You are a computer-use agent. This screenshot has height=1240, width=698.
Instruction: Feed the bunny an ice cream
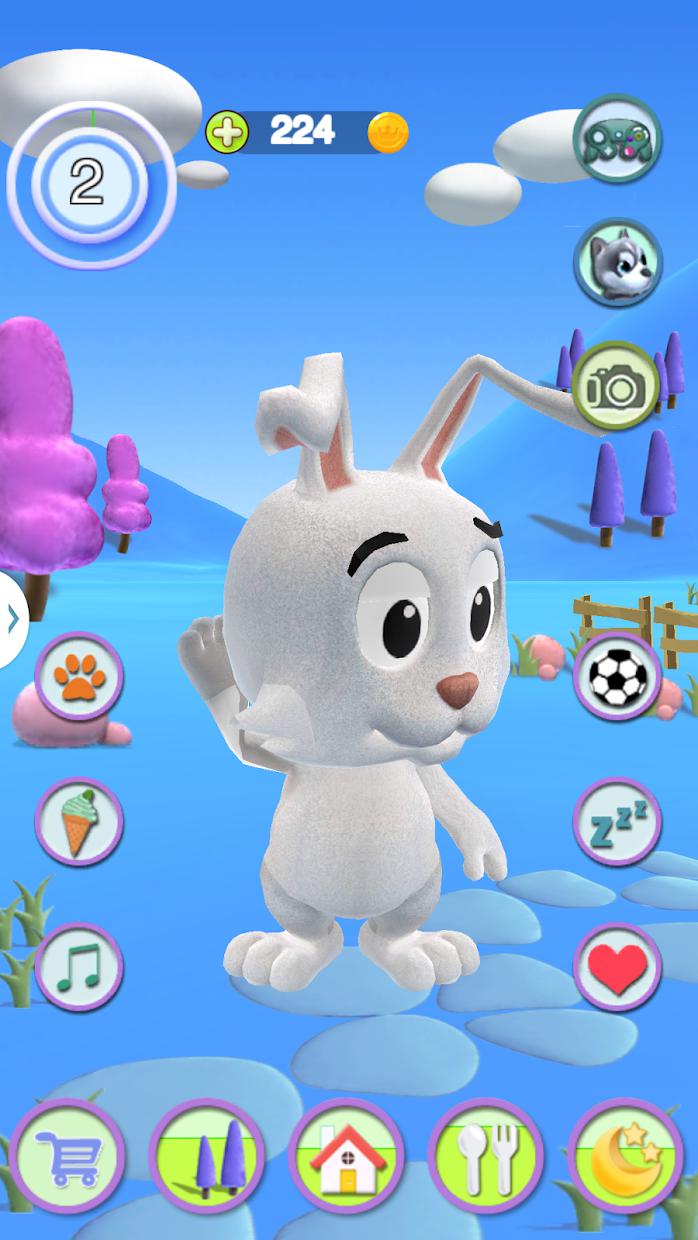tap(79, 822)
